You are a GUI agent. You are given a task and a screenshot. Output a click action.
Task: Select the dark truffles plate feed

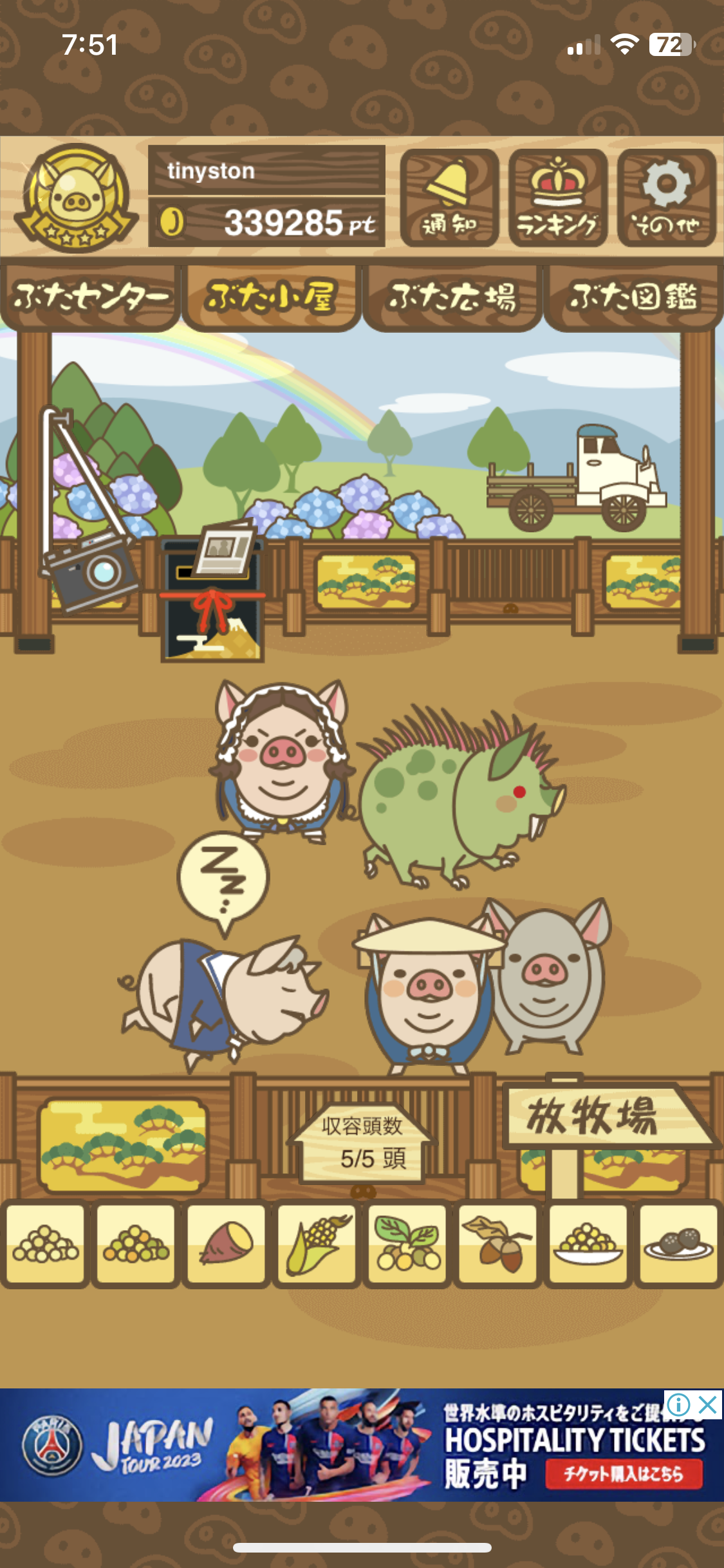(678, 1244)
